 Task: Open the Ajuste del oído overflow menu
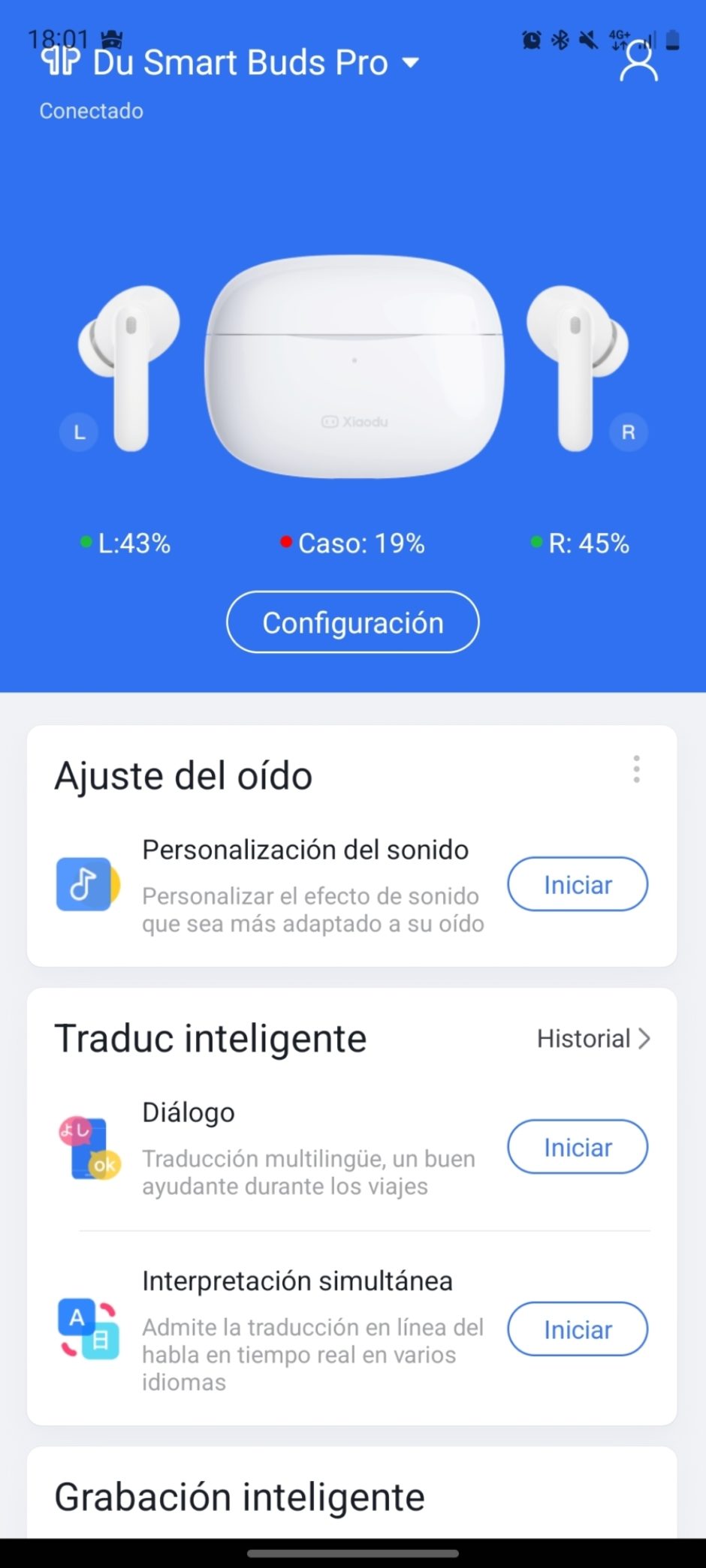(636, 769)
